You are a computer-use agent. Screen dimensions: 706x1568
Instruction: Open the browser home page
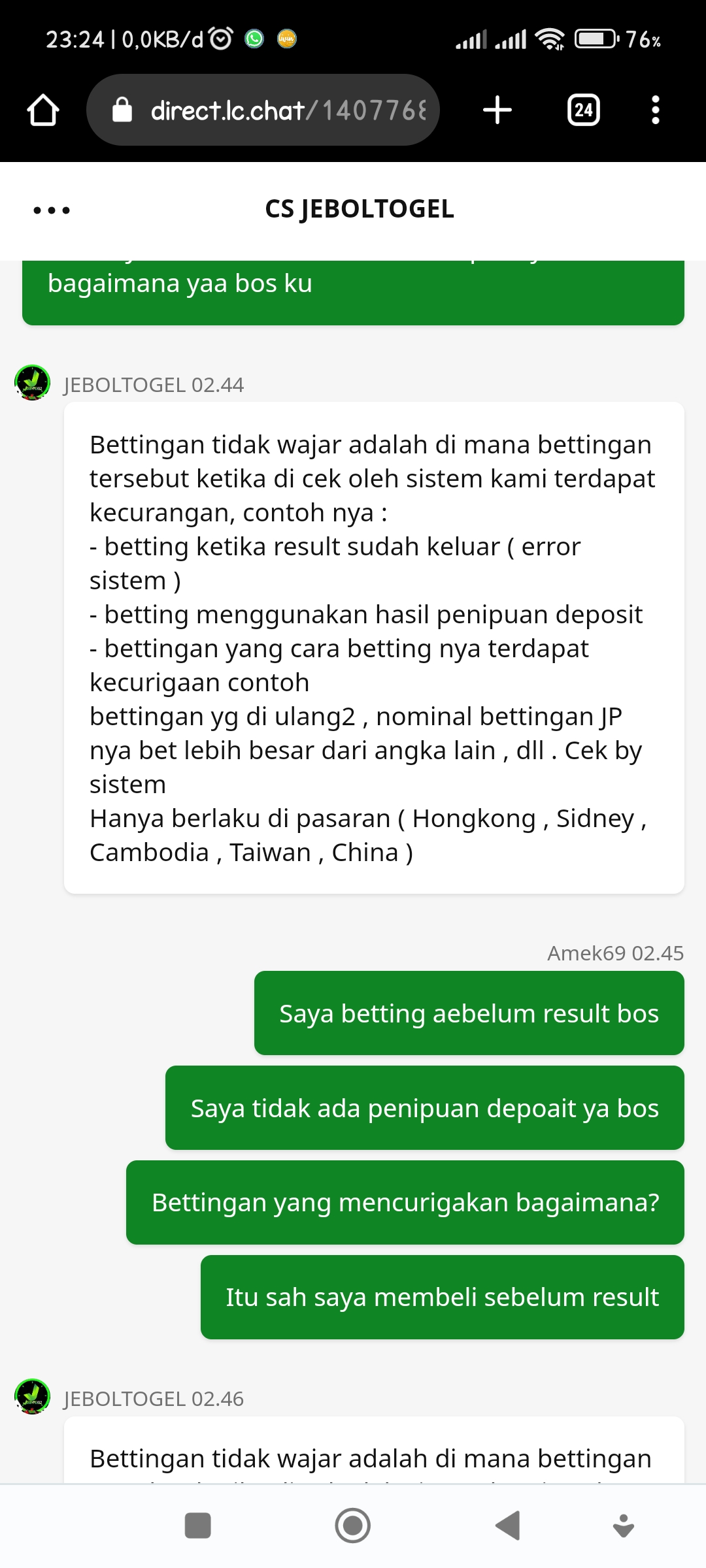43,110
